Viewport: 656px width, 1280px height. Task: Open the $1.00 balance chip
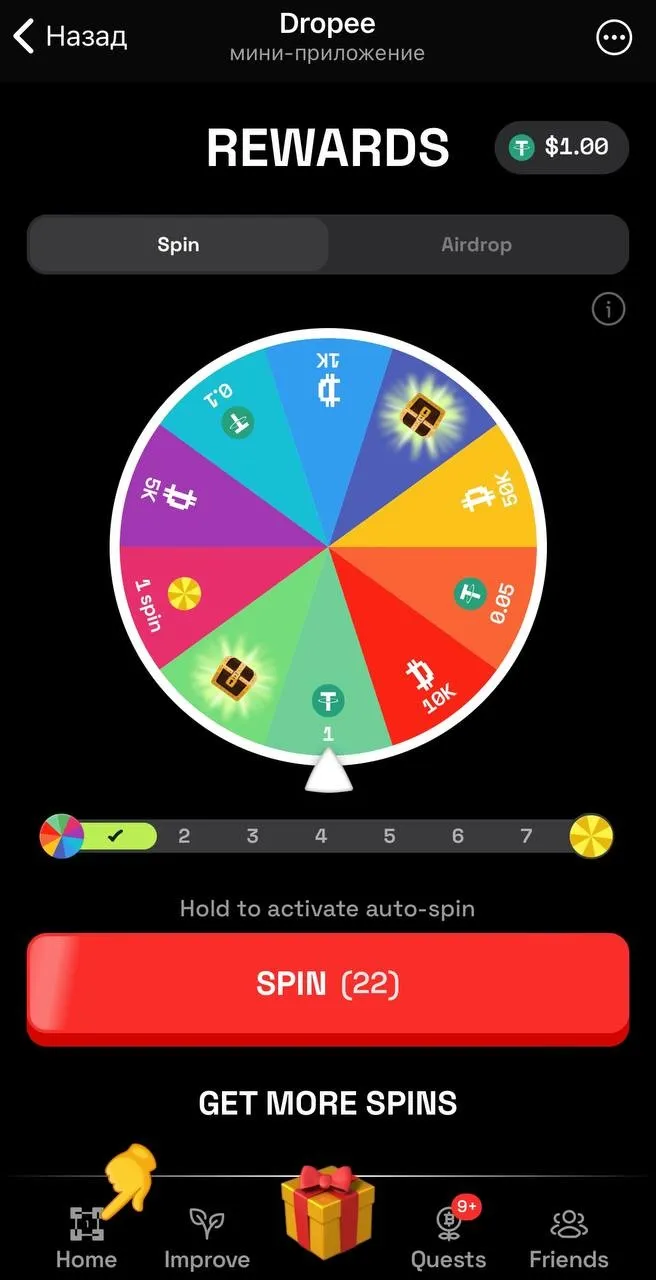pyautogui.click(x=561, y=147)
